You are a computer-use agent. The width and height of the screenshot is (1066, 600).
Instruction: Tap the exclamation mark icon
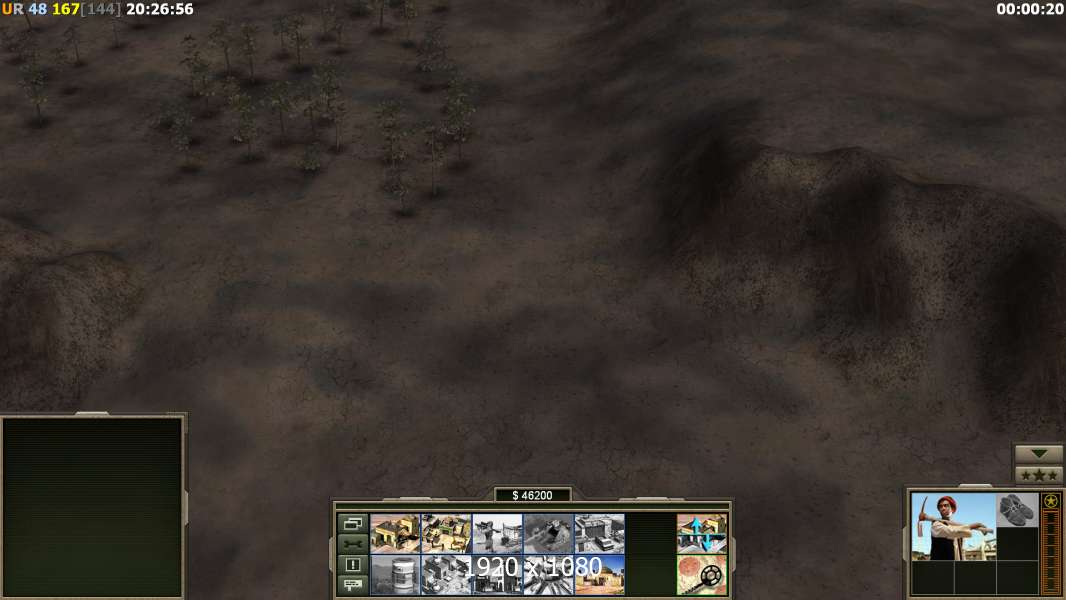coord(352,565)
